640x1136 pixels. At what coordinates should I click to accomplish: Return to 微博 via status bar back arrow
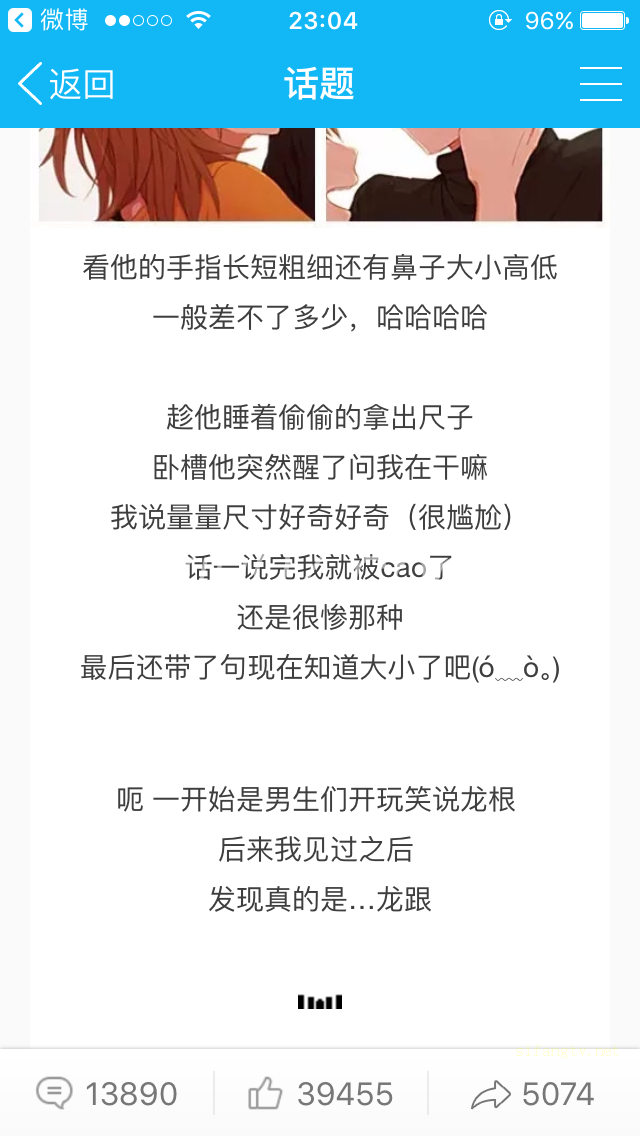tap(48, 20)
